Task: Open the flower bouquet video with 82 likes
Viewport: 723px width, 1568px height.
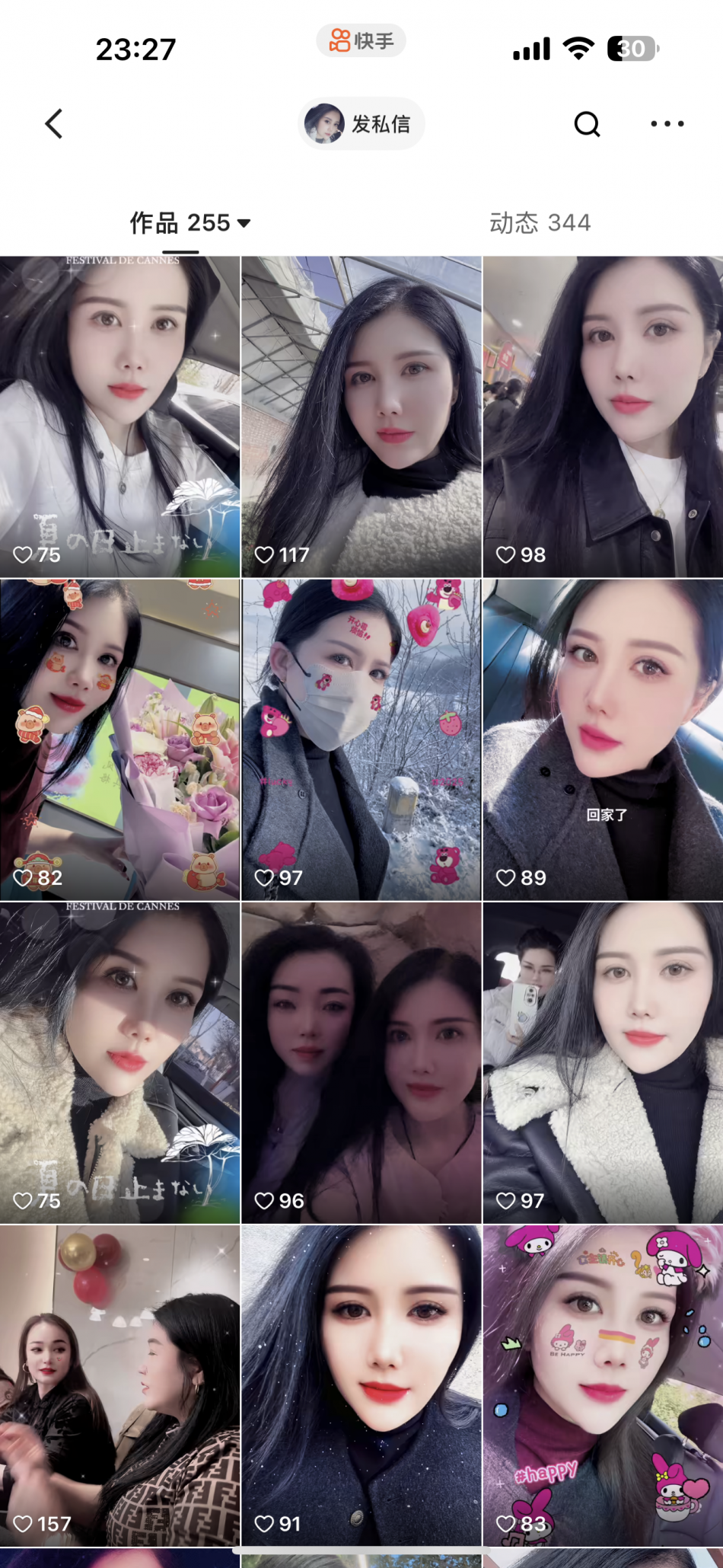Action: point(120,739)
